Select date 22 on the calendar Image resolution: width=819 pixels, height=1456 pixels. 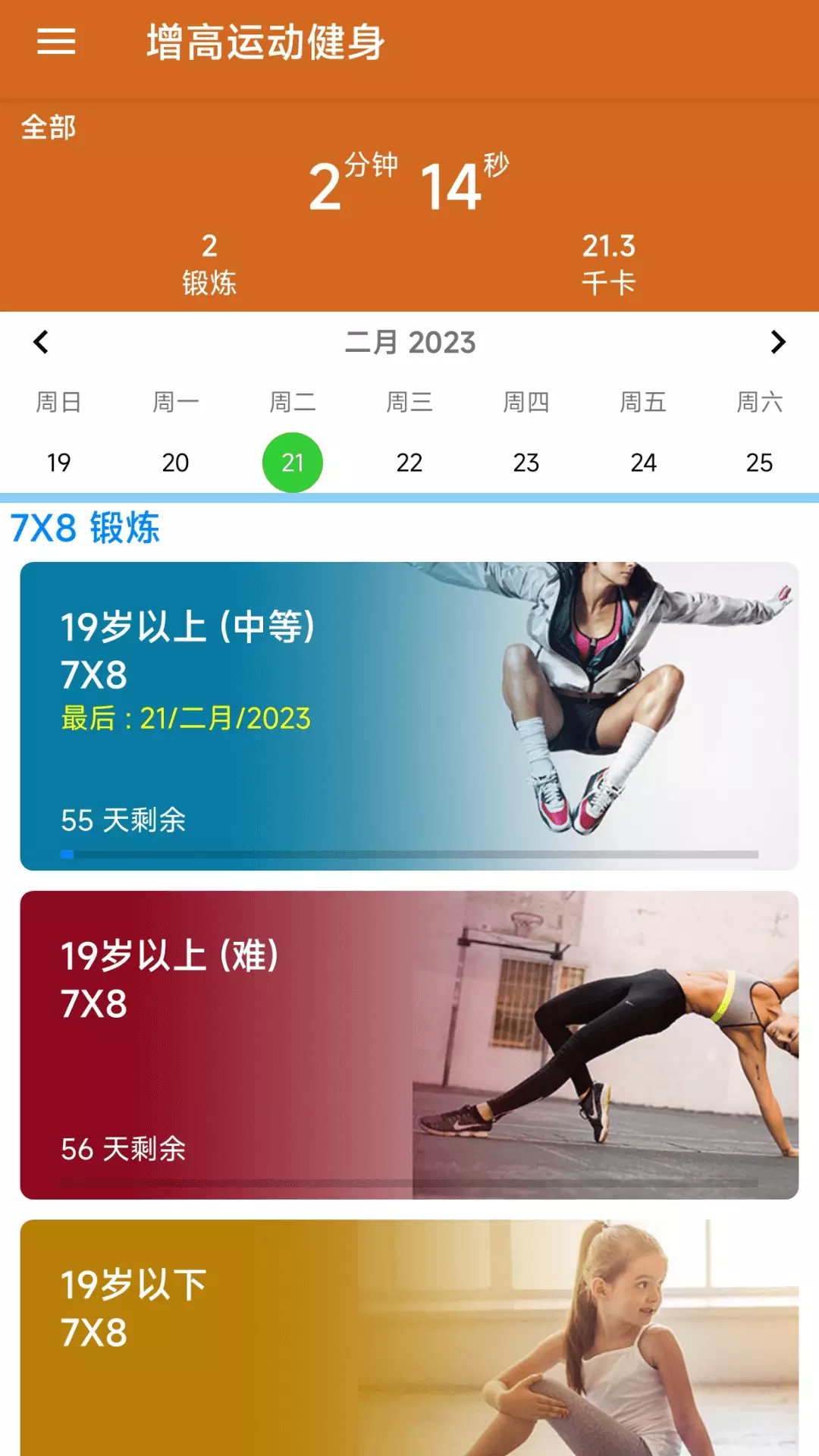click(x=409, y=463)
